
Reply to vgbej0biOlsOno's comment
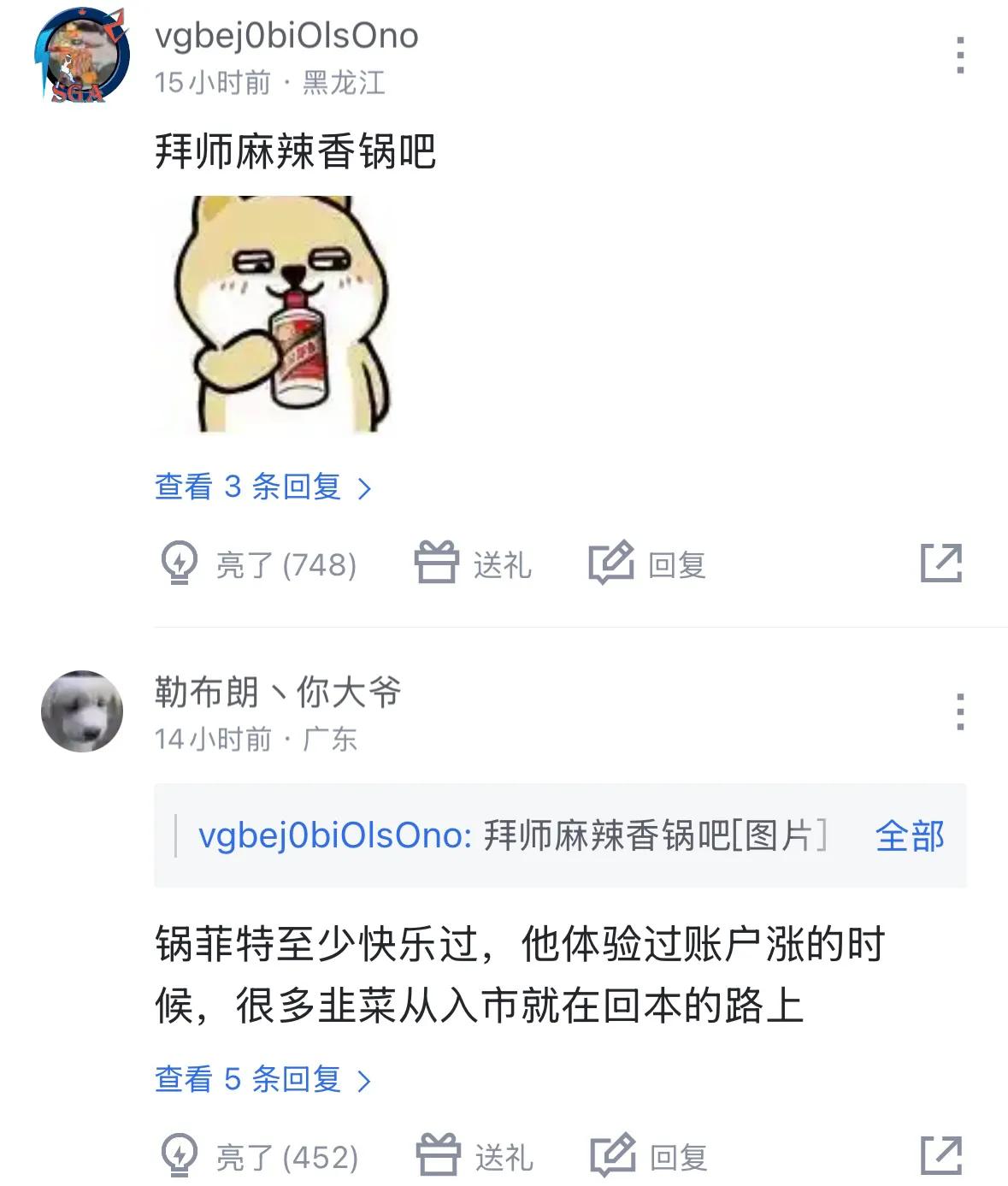click(648, 564)
